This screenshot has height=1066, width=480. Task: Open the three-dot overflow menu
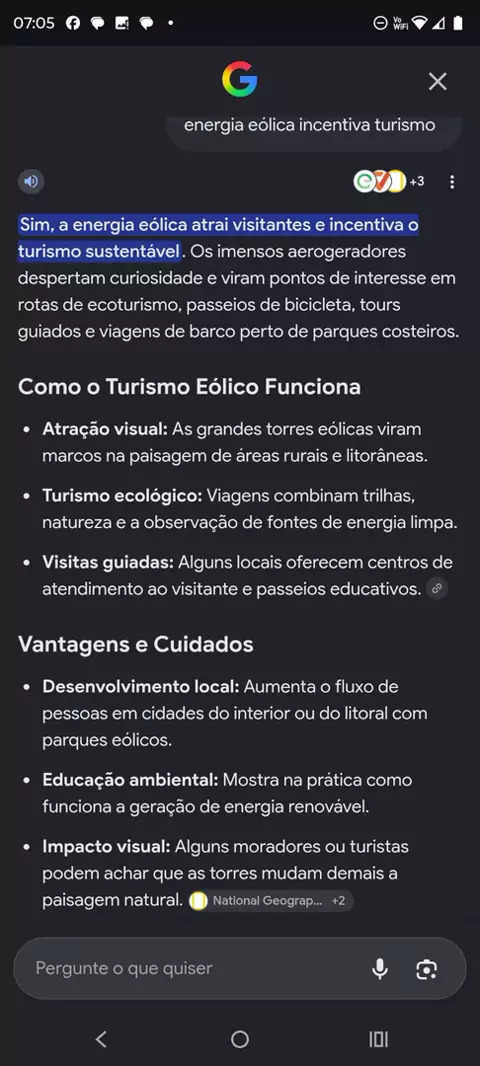pos(452,182)
